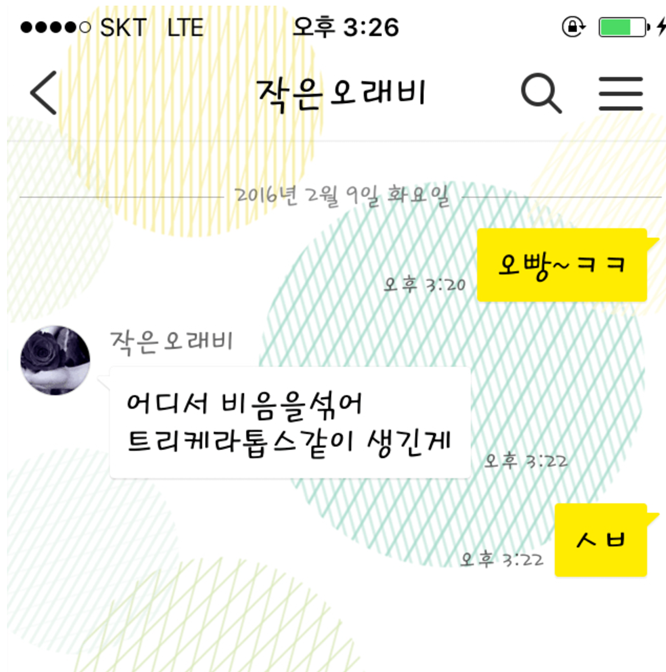
Task: Open the chat room hamburger menu
Action: click(x=620, y=93)
